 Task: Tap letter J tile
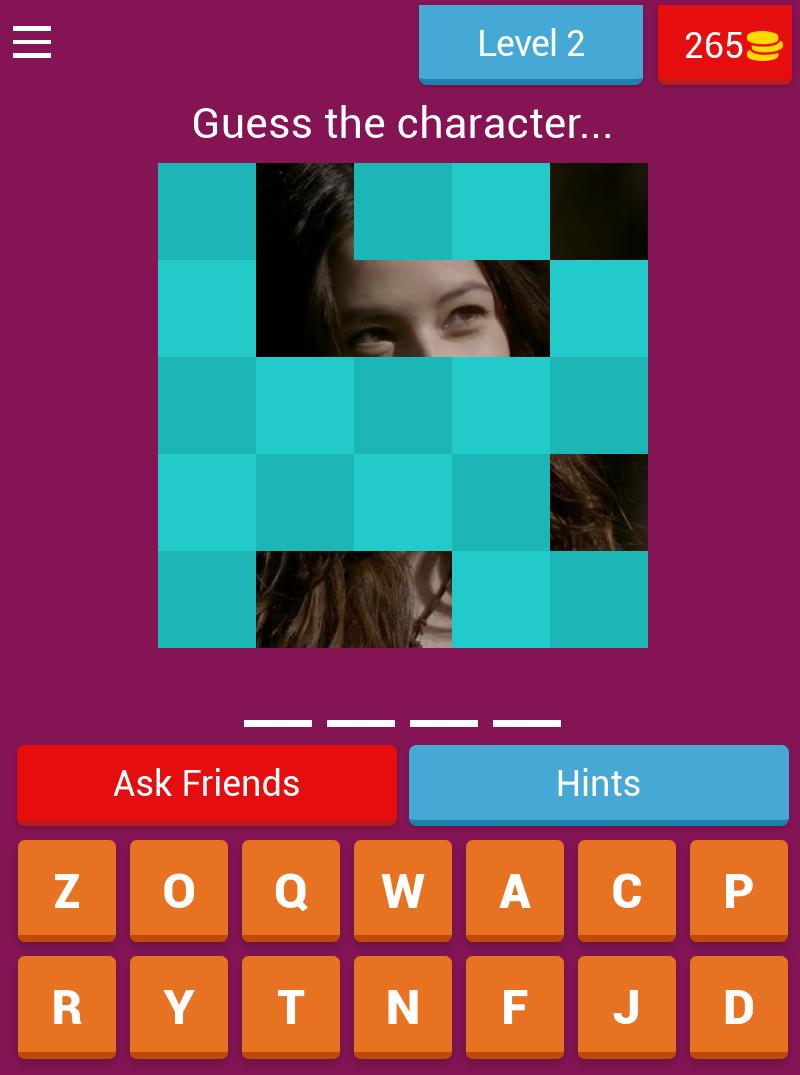tap(627, 1006)
